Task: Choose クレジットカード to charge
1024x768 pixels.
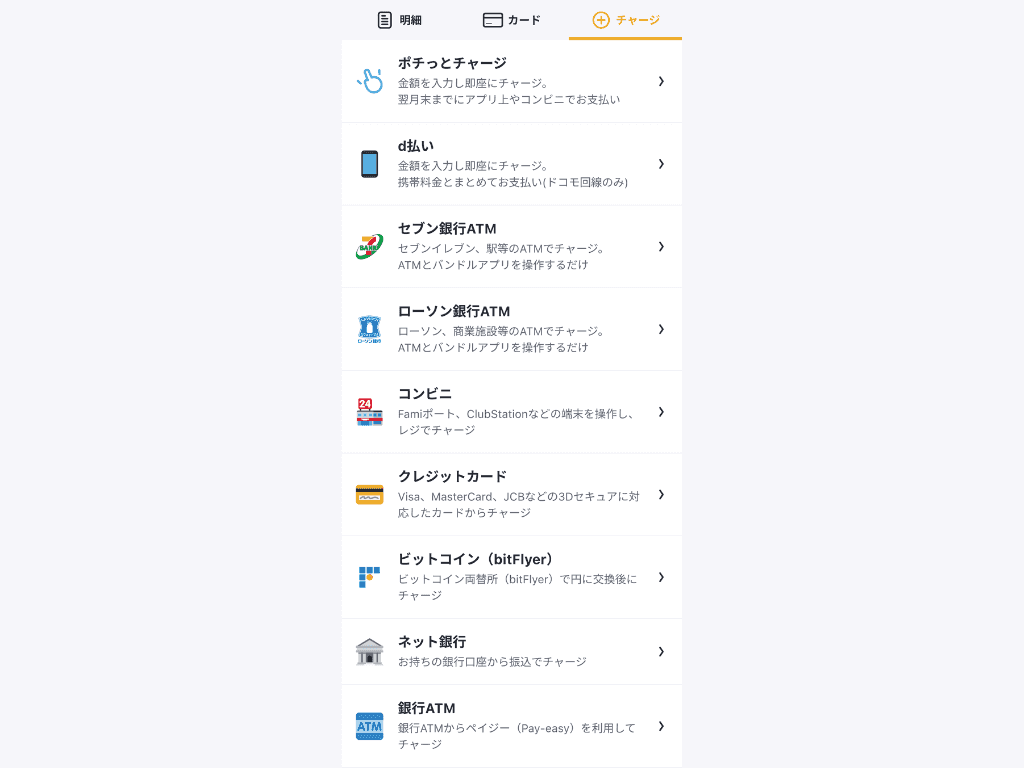Action: tap(511, 494)
